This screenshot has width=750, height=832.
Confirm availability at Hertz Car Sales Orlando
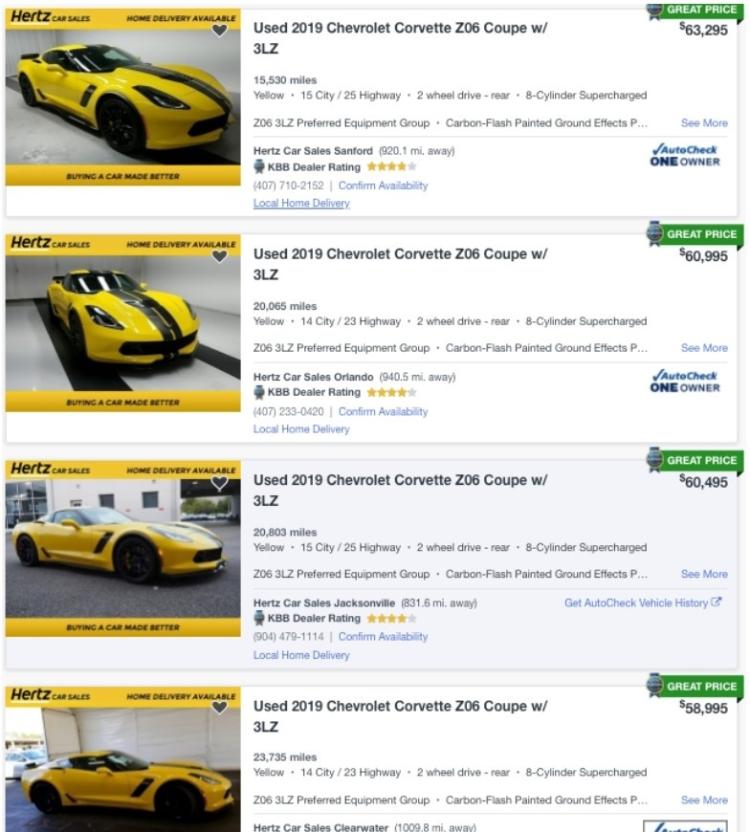[x=383, y=412]
